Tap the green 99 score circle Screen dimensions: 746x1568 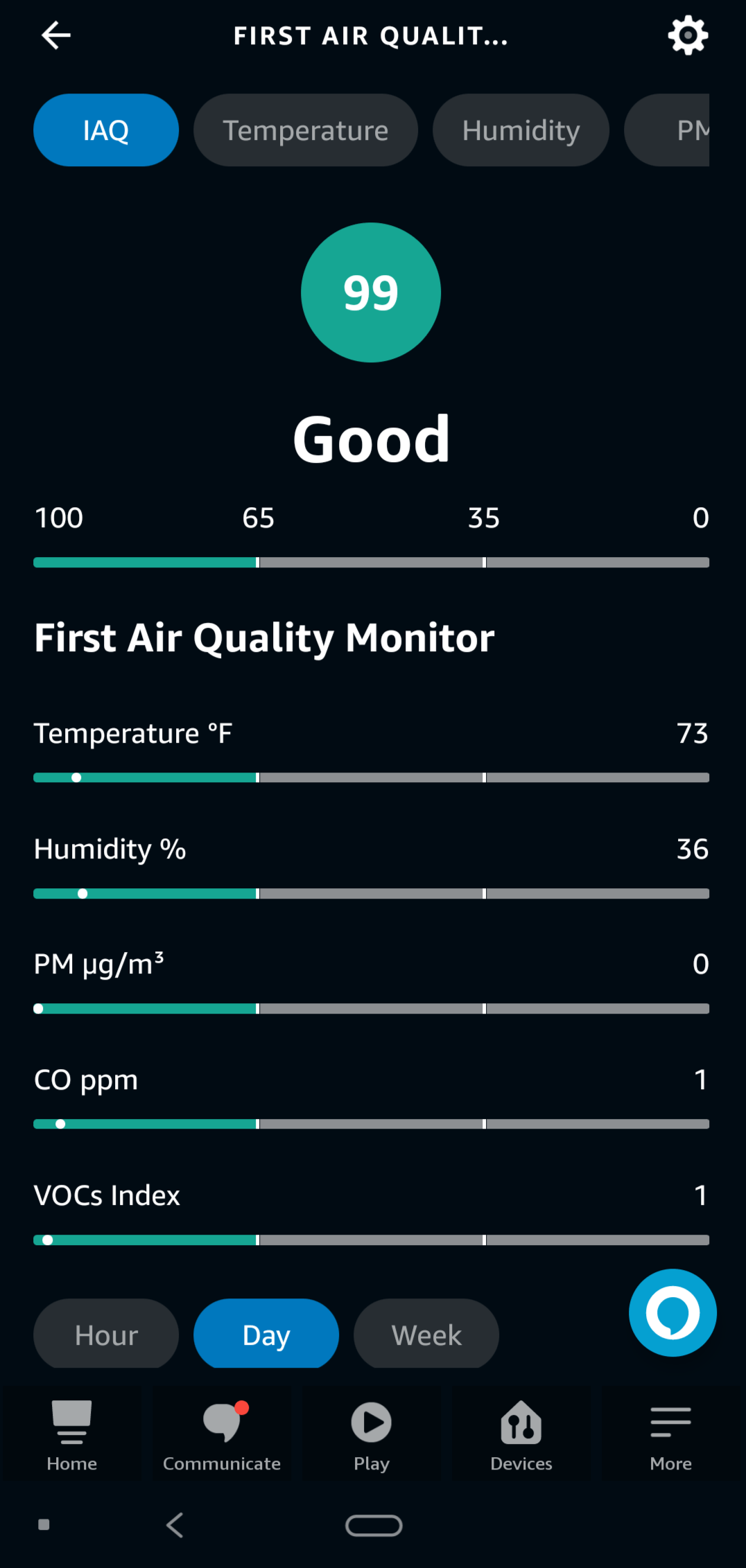[370, 292]
